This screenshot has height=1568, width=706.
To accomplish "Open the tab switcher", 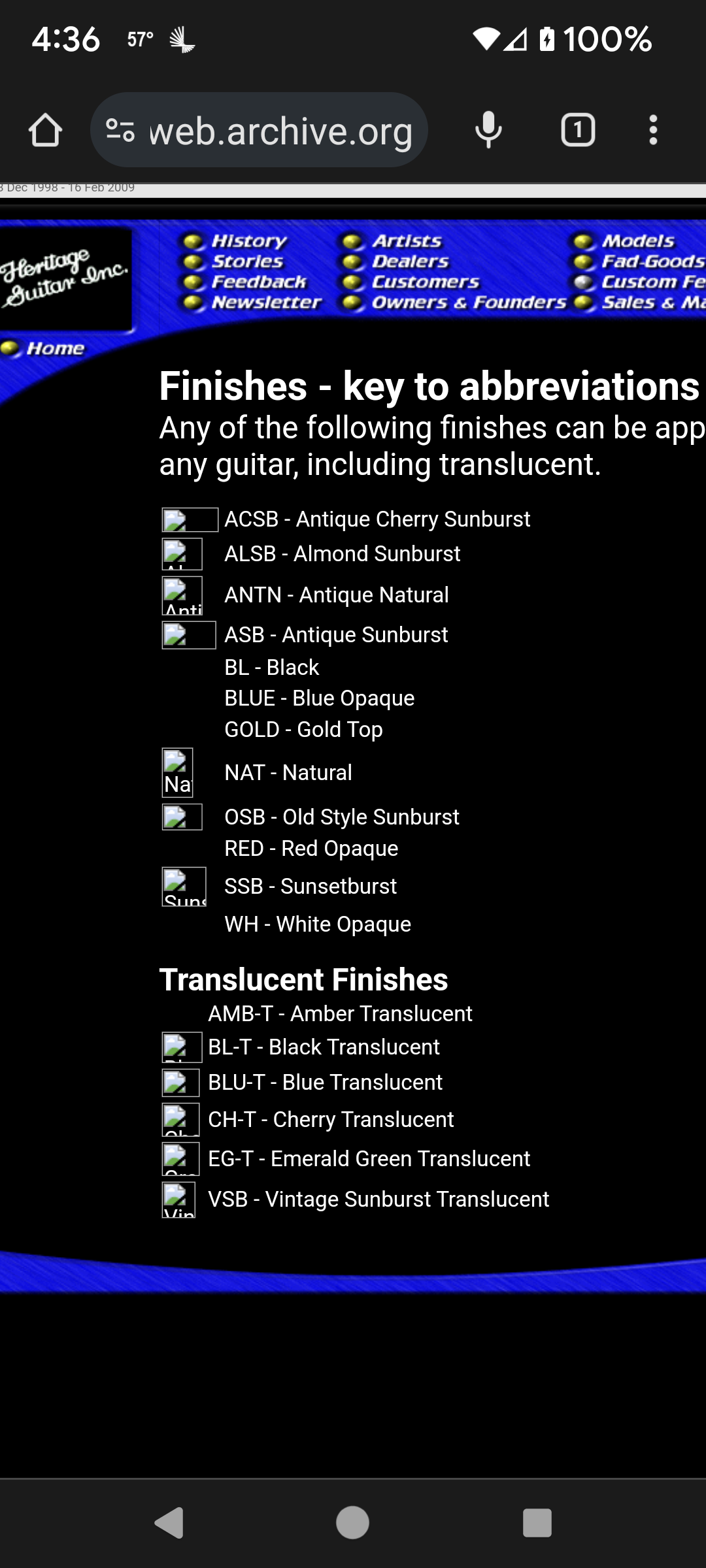I will tap(578, 130).
